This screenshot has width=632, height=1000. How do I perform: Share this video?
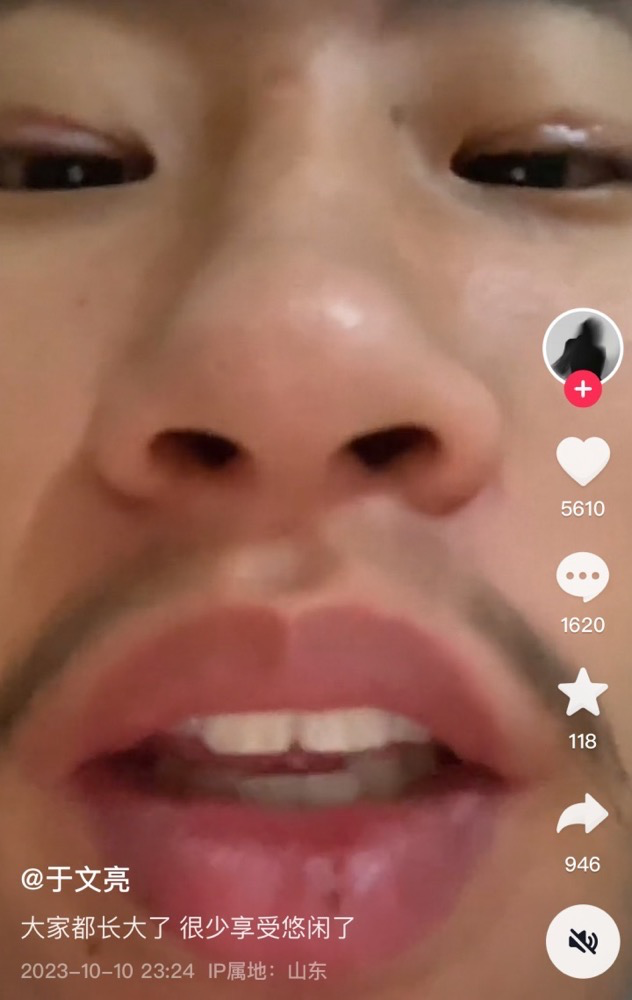(582, 815)
